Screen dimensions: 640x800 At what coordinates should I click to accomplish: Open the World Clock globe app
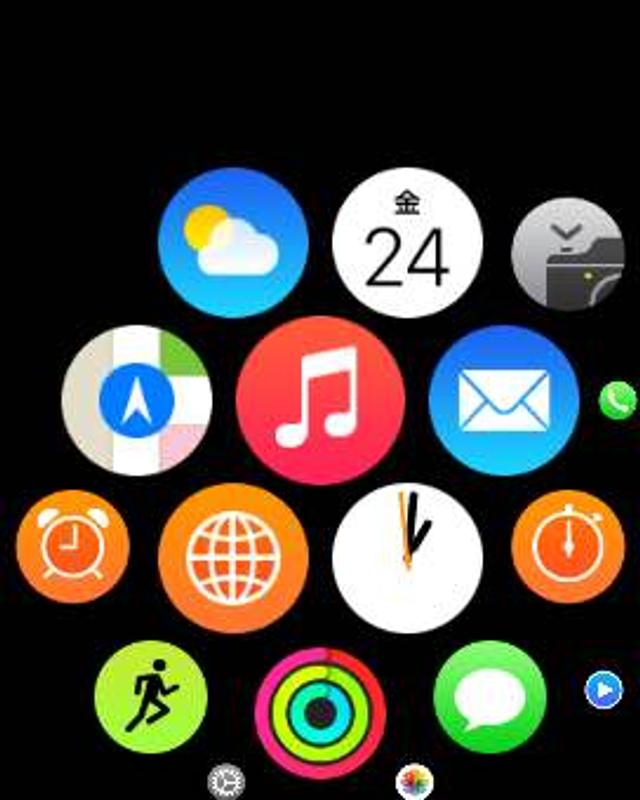click(233, 558)
